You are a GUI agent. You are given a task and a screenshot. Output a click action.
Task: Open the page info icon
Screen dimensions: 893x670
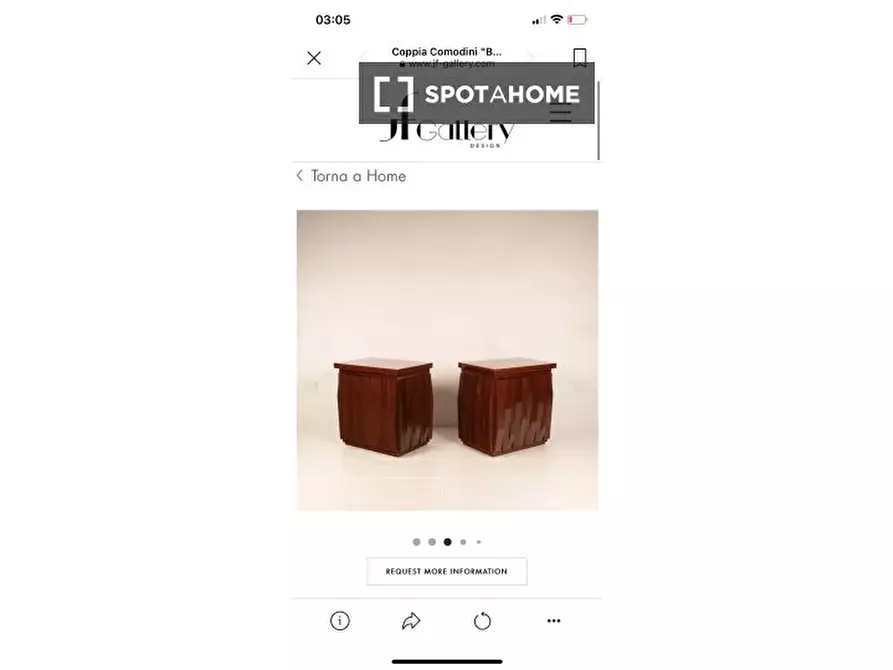pyautogui.click(x=340, y=621)
